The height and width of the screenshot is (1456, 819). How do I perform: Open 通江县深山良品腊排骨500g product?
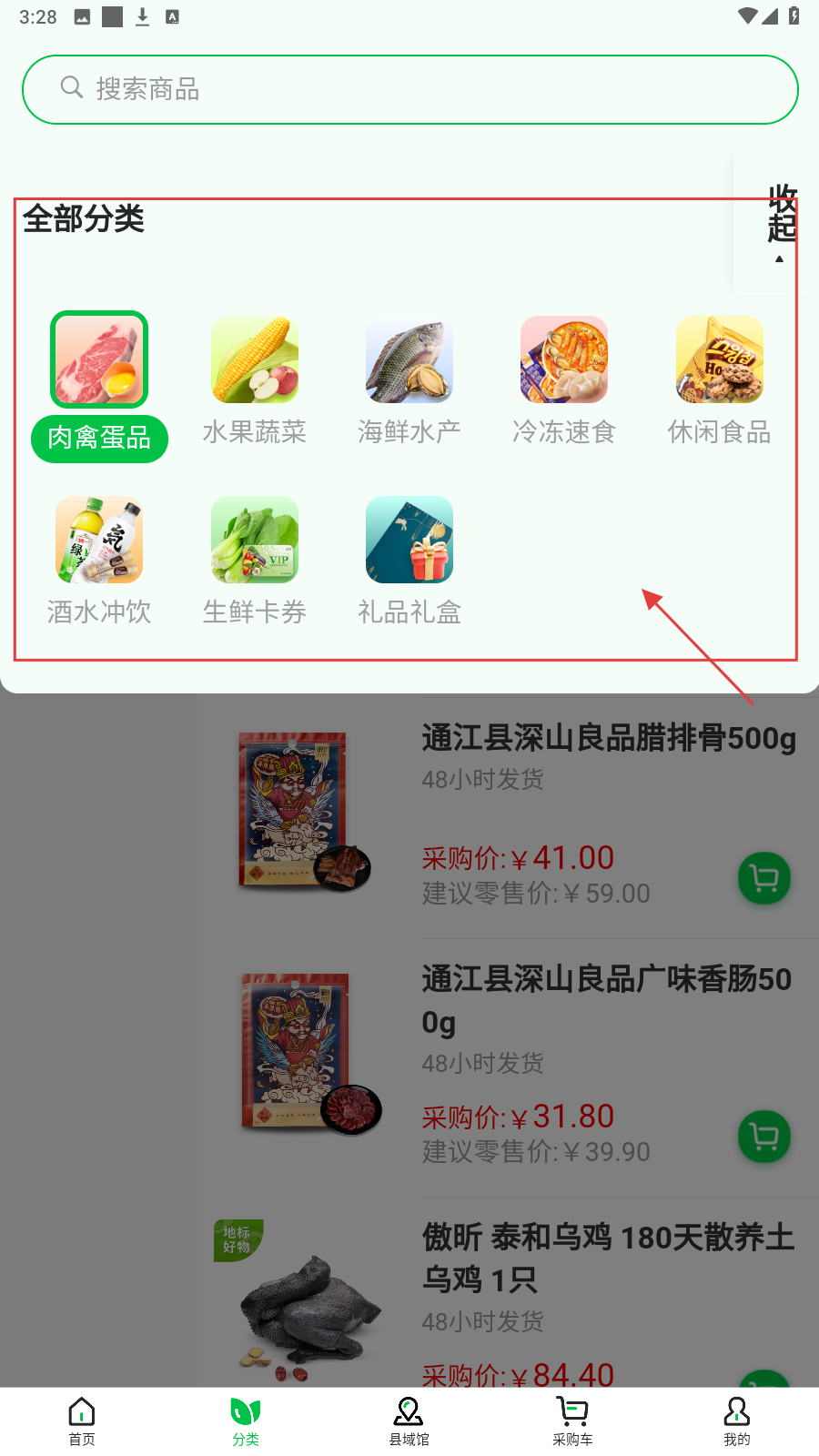tap(608, 738)
